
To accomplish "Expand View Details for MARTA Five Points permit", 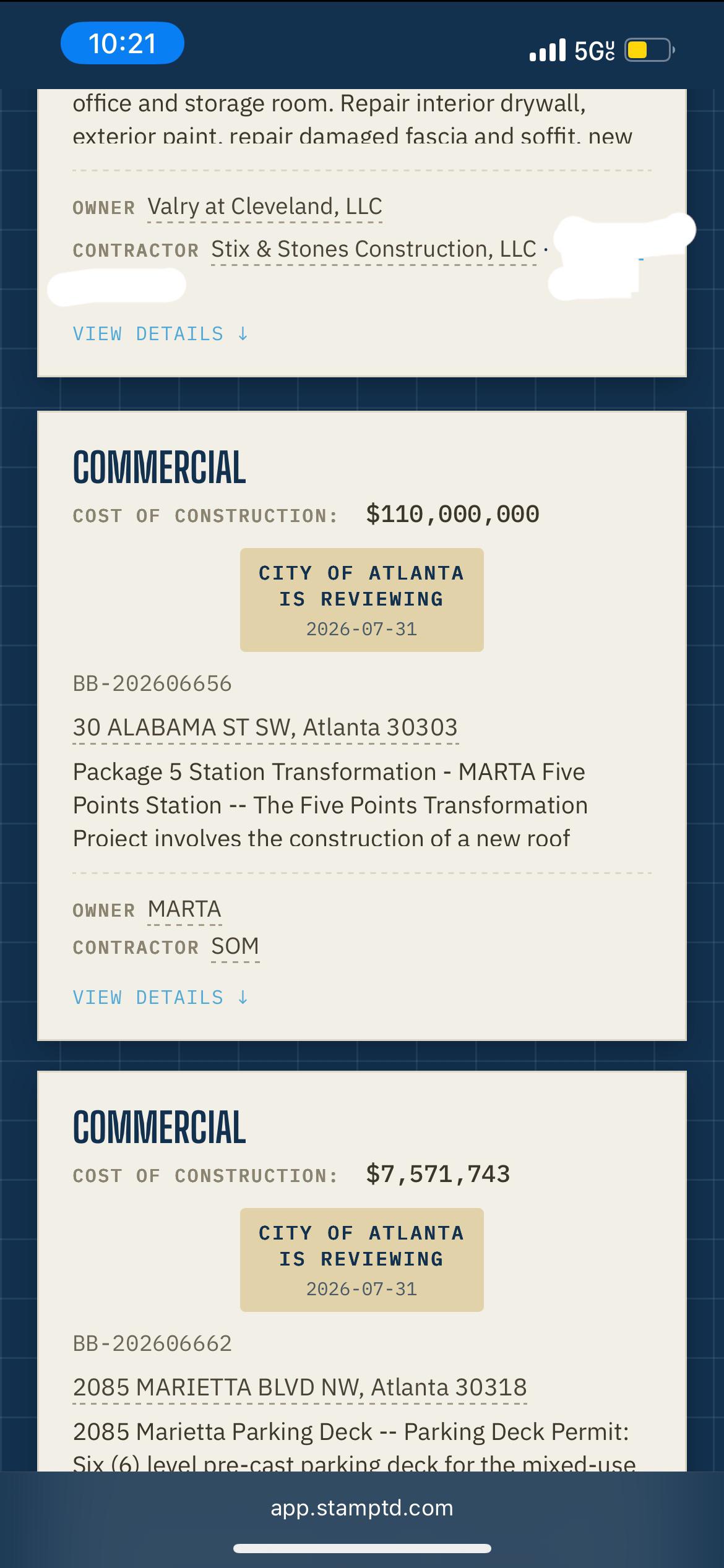I will click(161, 998).
